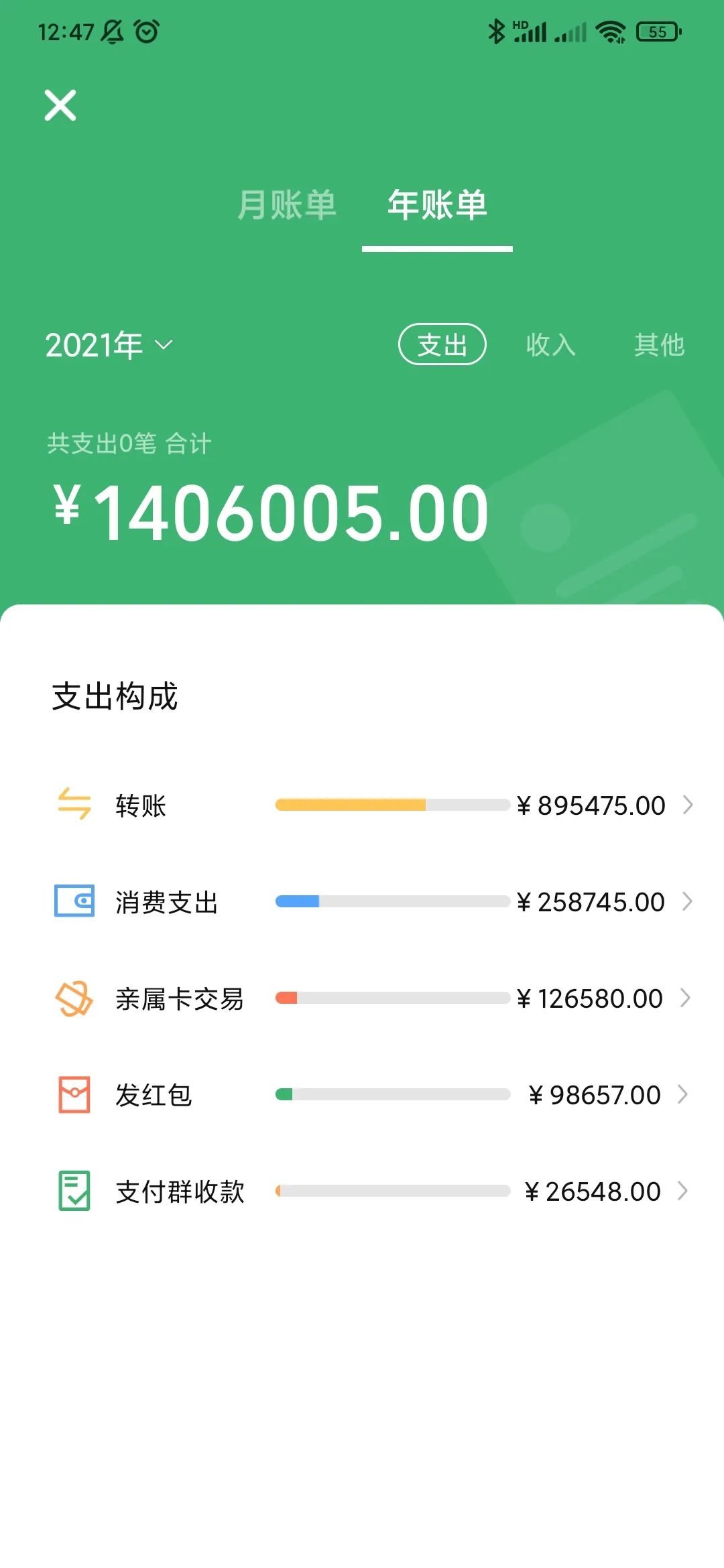Select the 年账单 yearly bill tab
This screenshot has height=1568, width=724.
pyautogui.click(x=436, y=204)
